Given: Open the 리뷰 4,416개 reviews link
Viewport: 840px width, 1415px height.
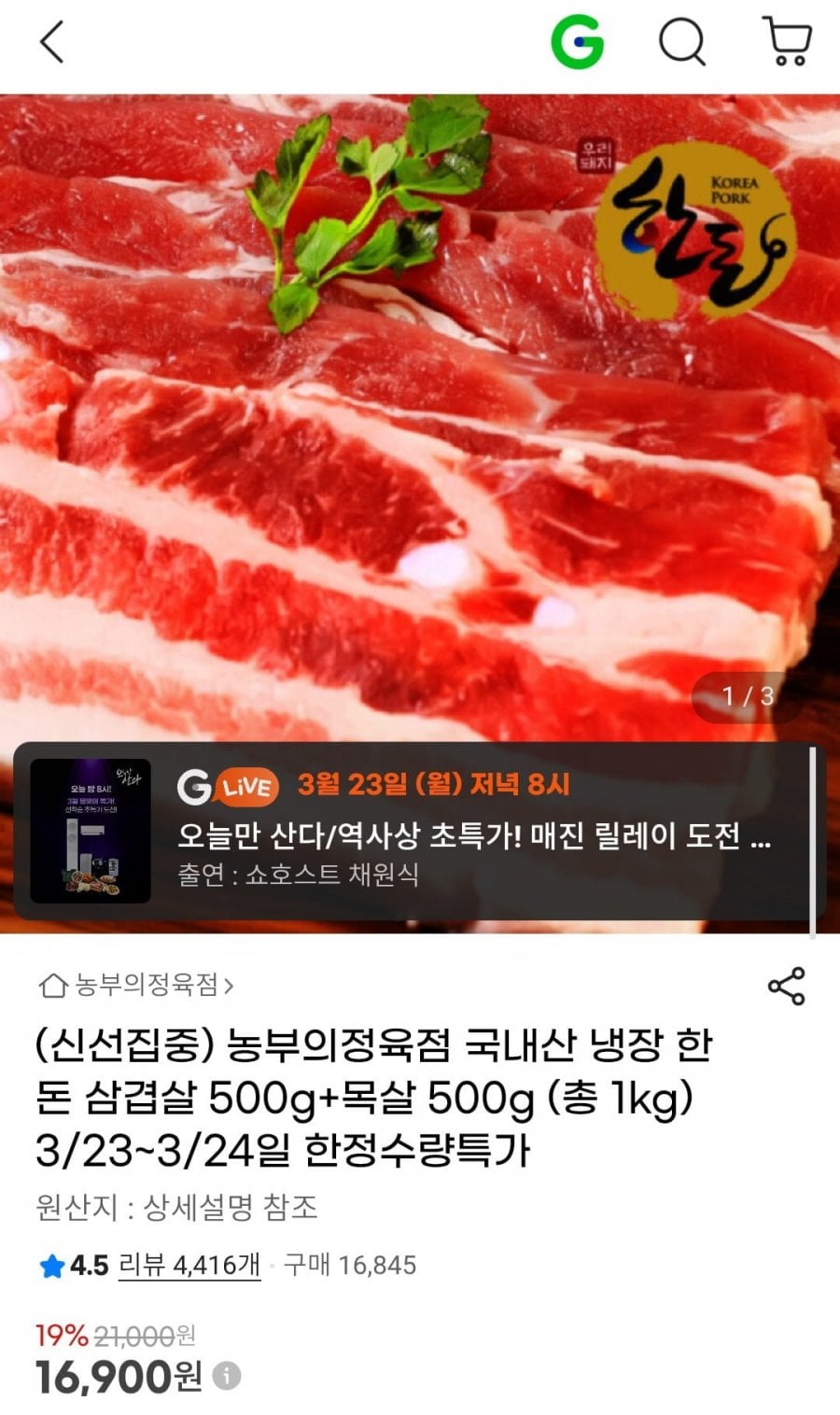Looking at the screenshot, I should (189, 1266).
